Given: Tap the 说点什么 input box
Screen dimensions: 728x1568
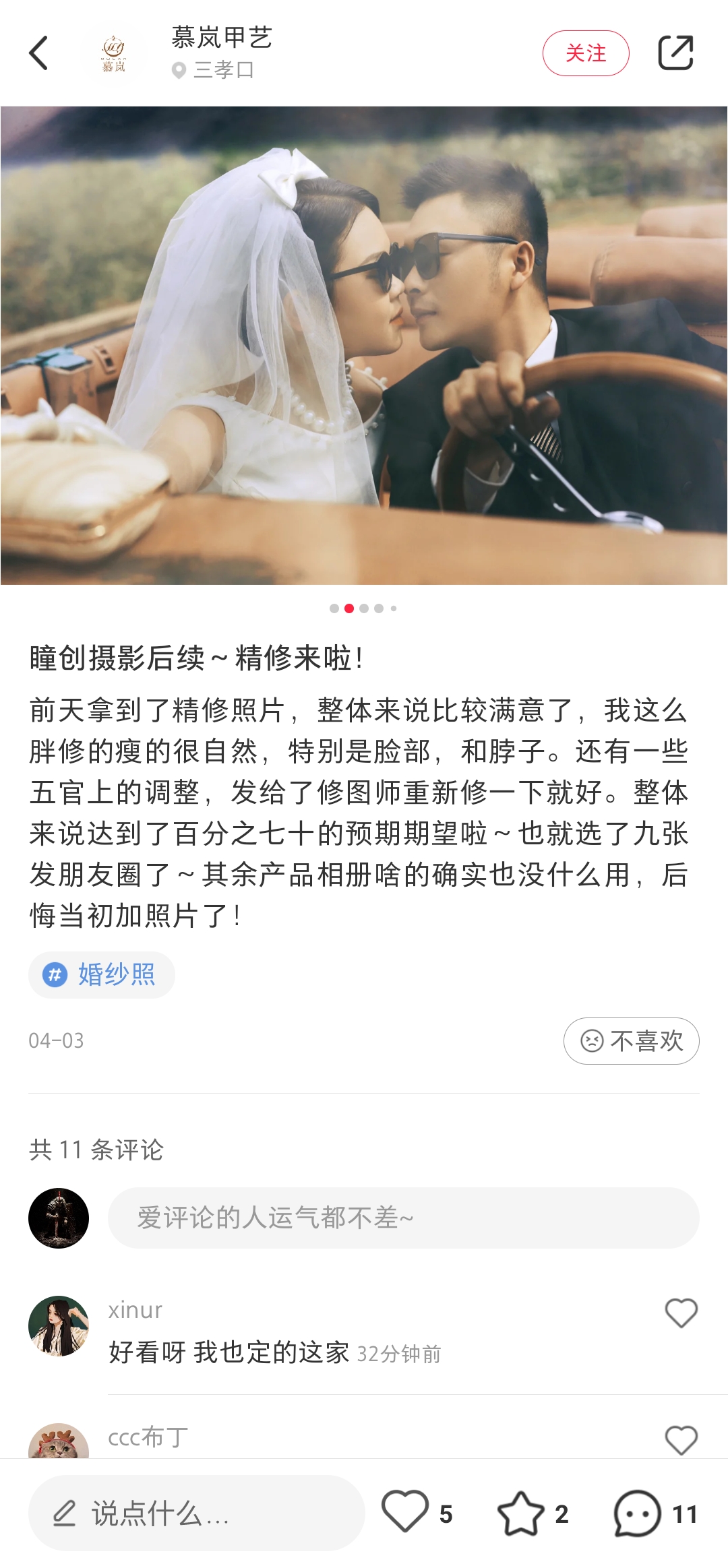Looking at the screenshot, I should pos(197,1513).
